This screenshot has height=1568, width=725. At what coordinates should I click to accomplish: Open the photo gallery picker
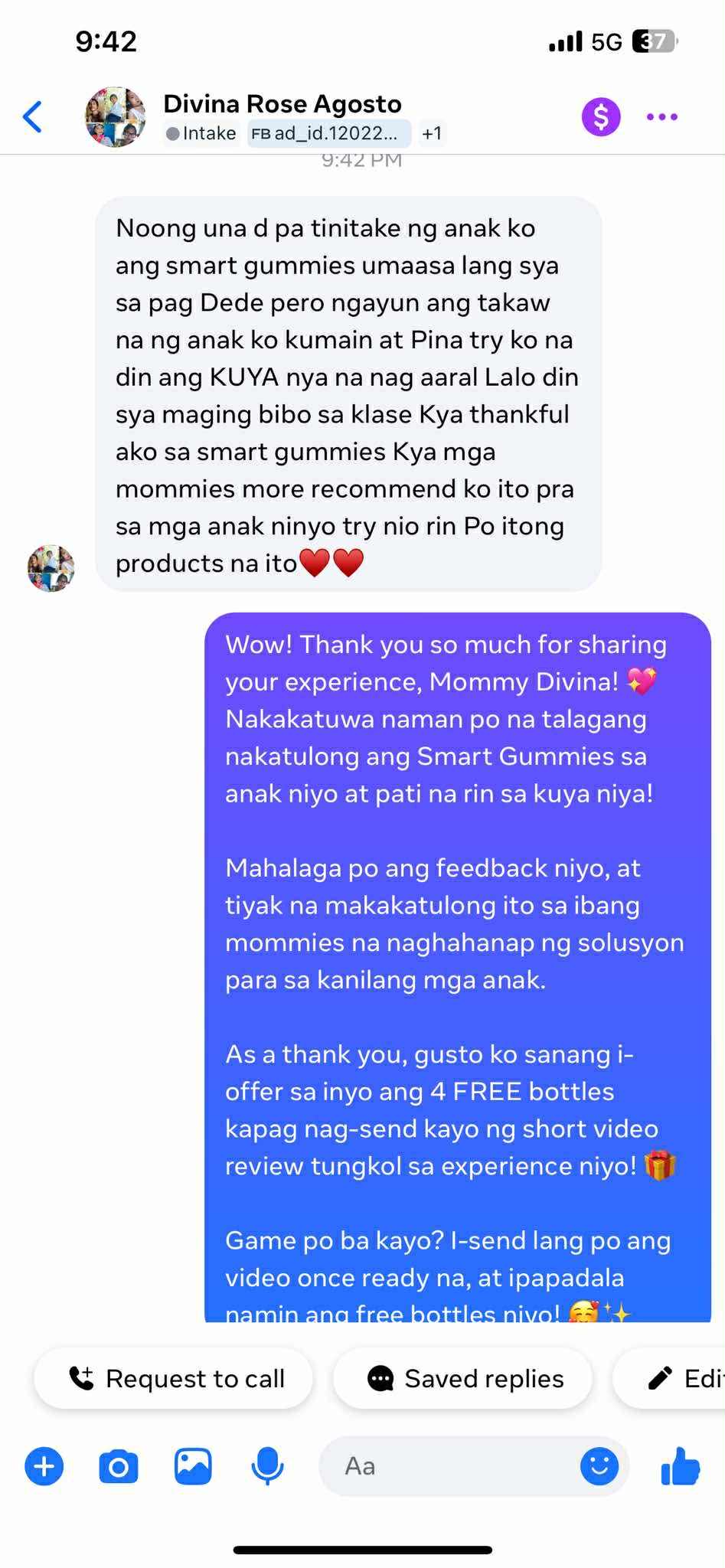(x=193, y=1466)
